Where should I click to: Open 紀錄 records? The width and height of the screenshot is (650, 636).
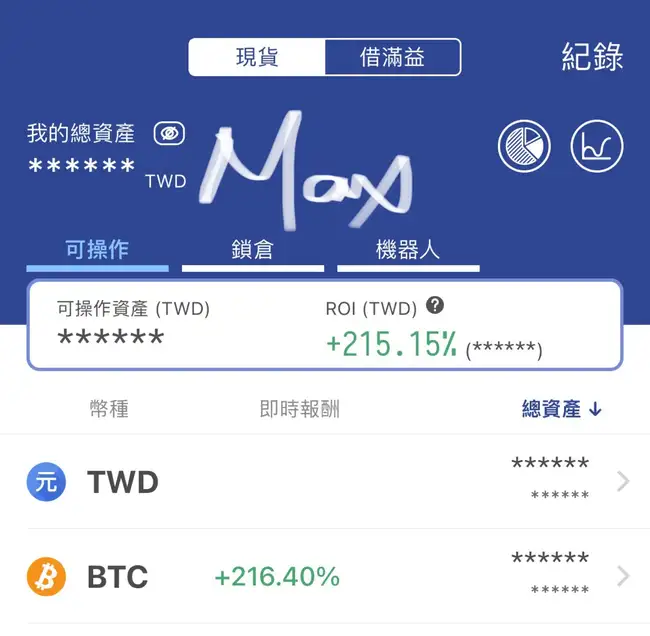pos(592,57)
